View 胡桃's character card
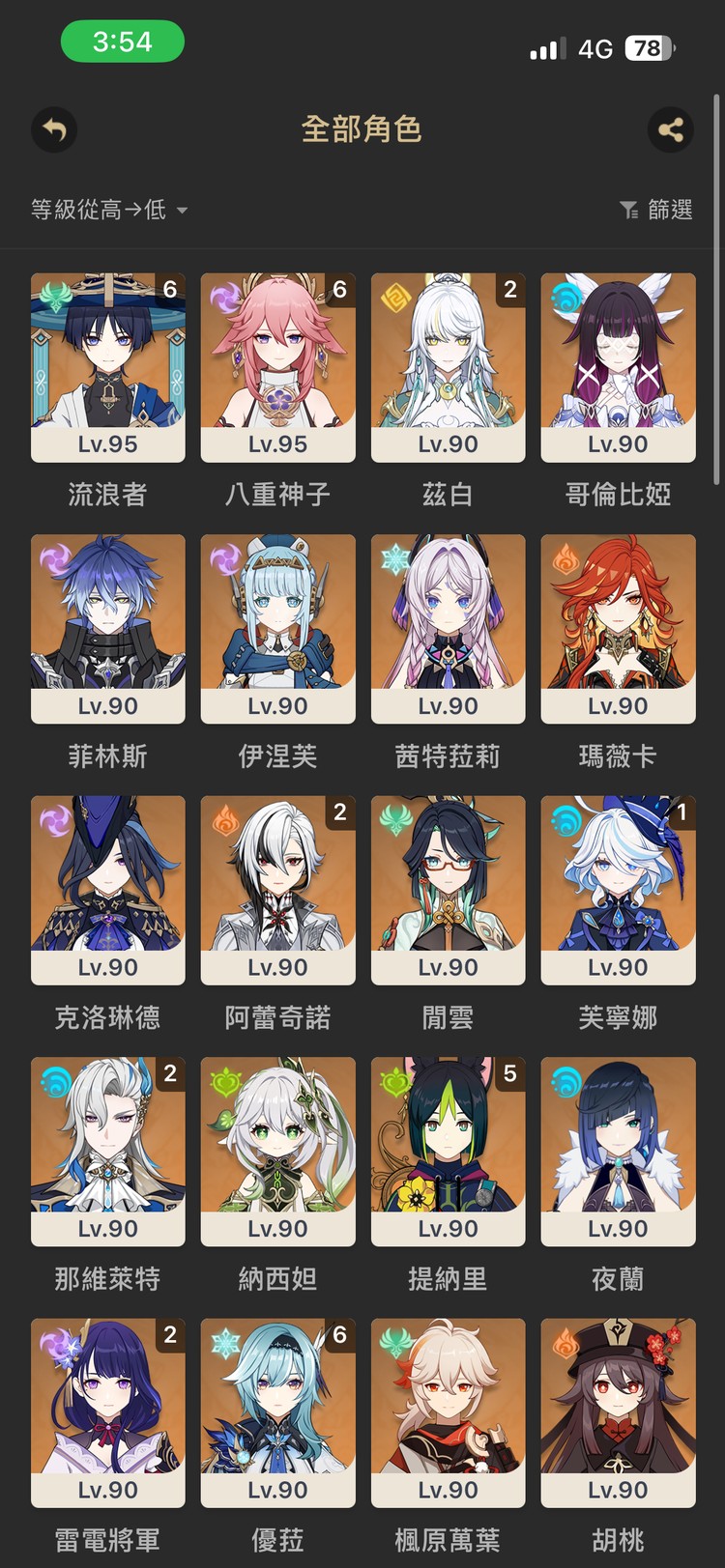725x1568 pixels. click(x=618, y=1411)
